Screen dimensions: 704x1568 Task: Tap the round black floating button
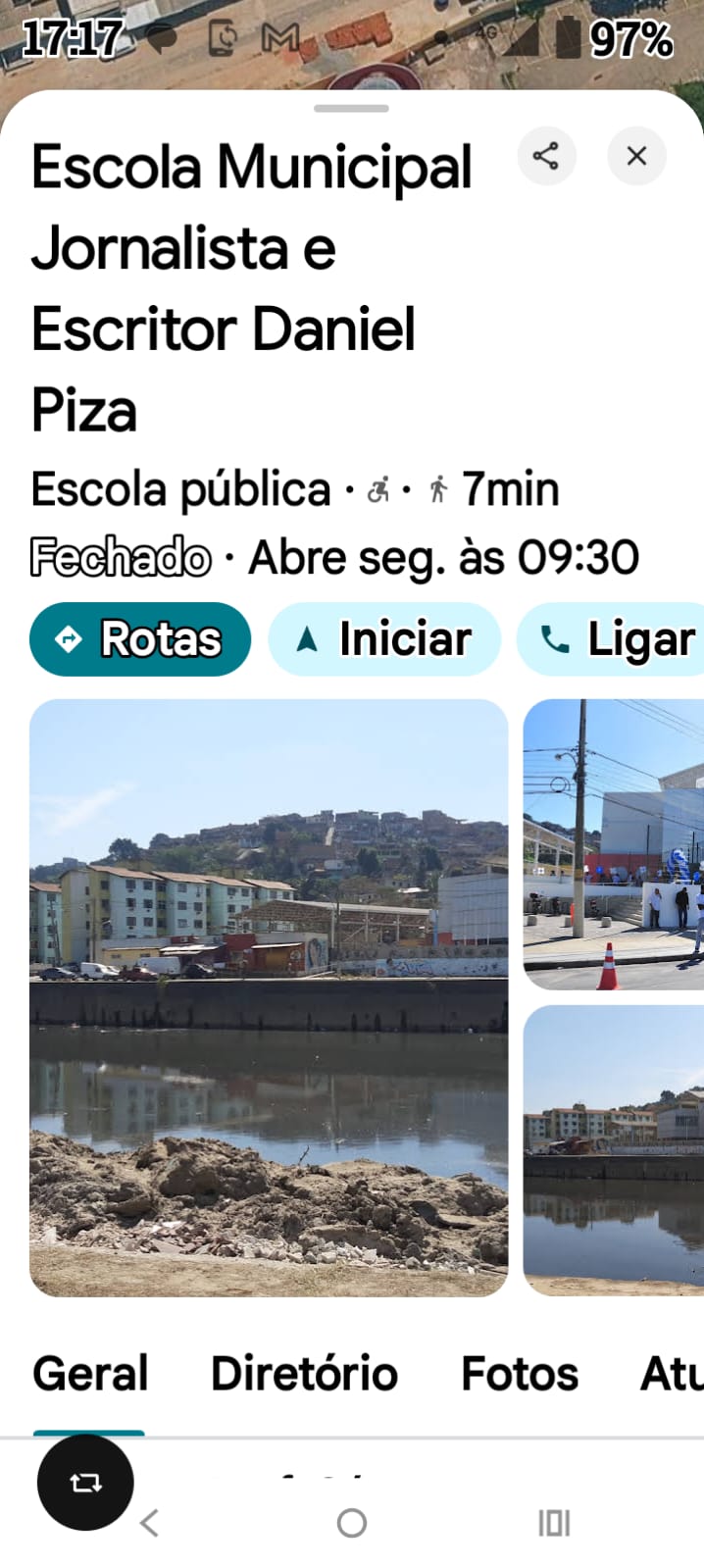coord(85,1482)
